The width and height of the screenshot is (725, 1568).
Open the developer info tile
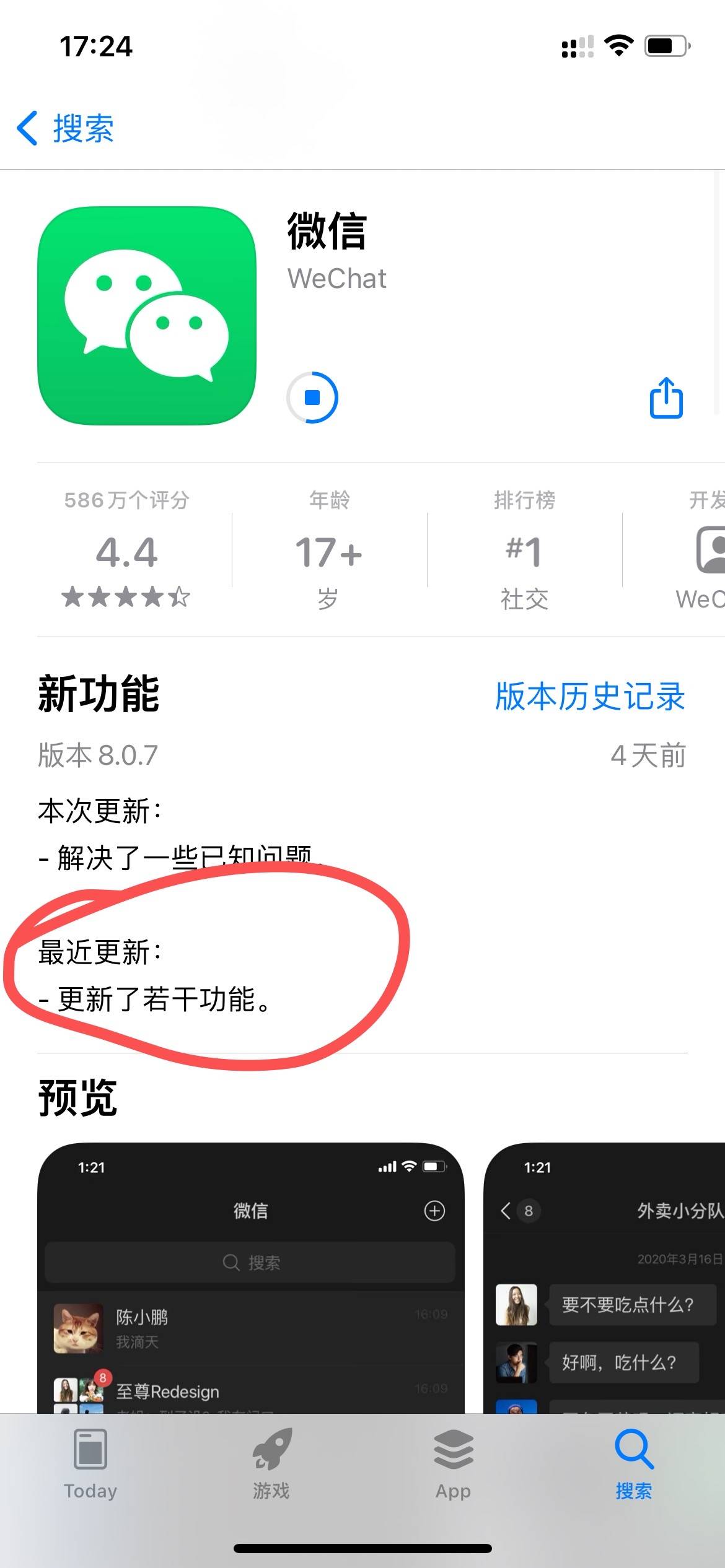(x=703, y=551)
